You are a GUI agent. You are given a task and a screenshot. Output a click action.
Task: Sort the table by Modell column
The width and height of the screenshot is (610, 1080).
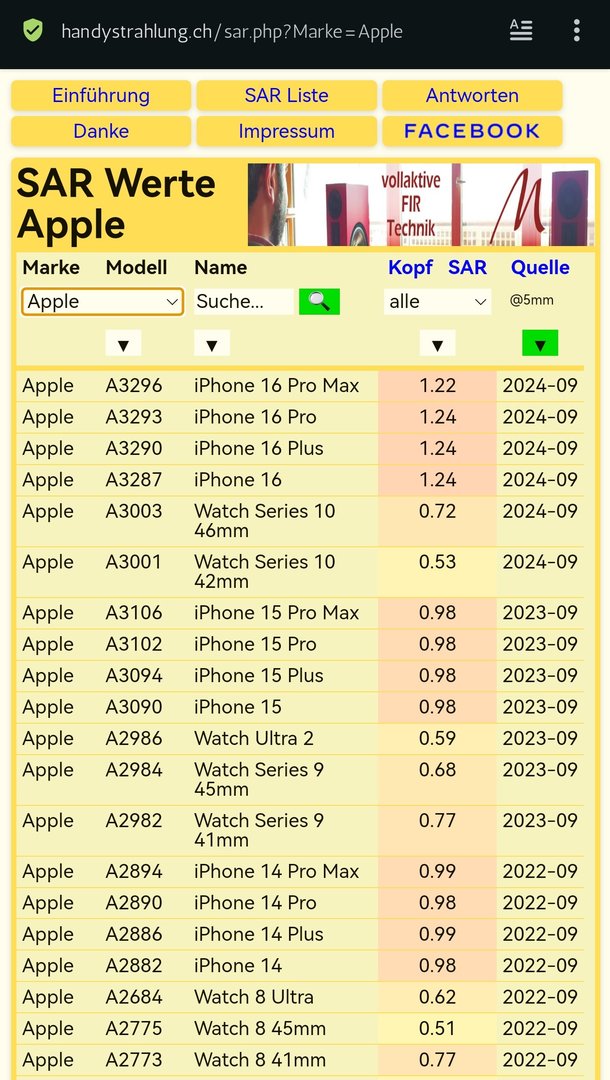click(x=123, y=344)
